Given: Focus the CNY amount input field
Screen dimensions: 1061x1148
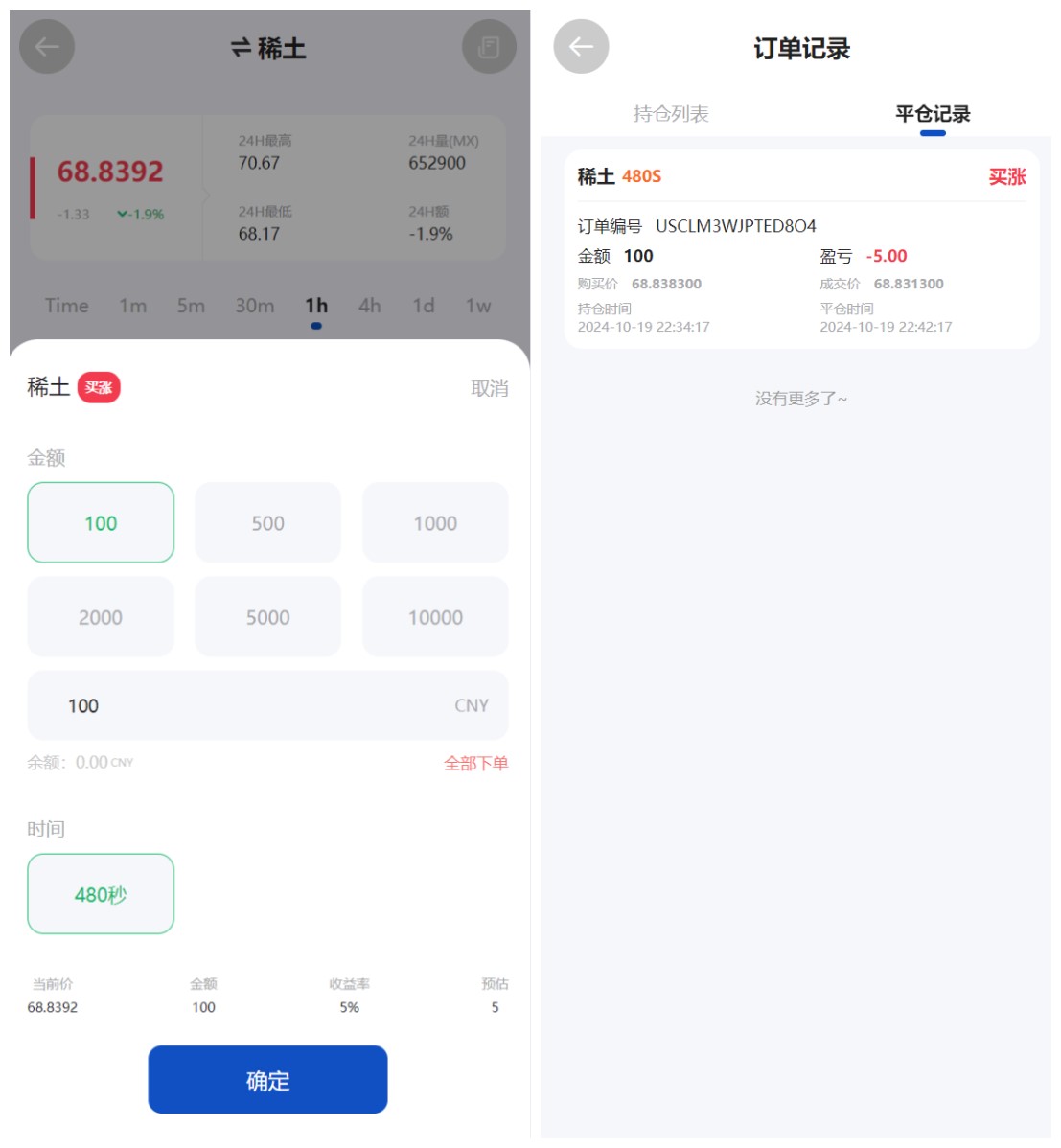Looking at the screenshot, I should coord(249,705).
